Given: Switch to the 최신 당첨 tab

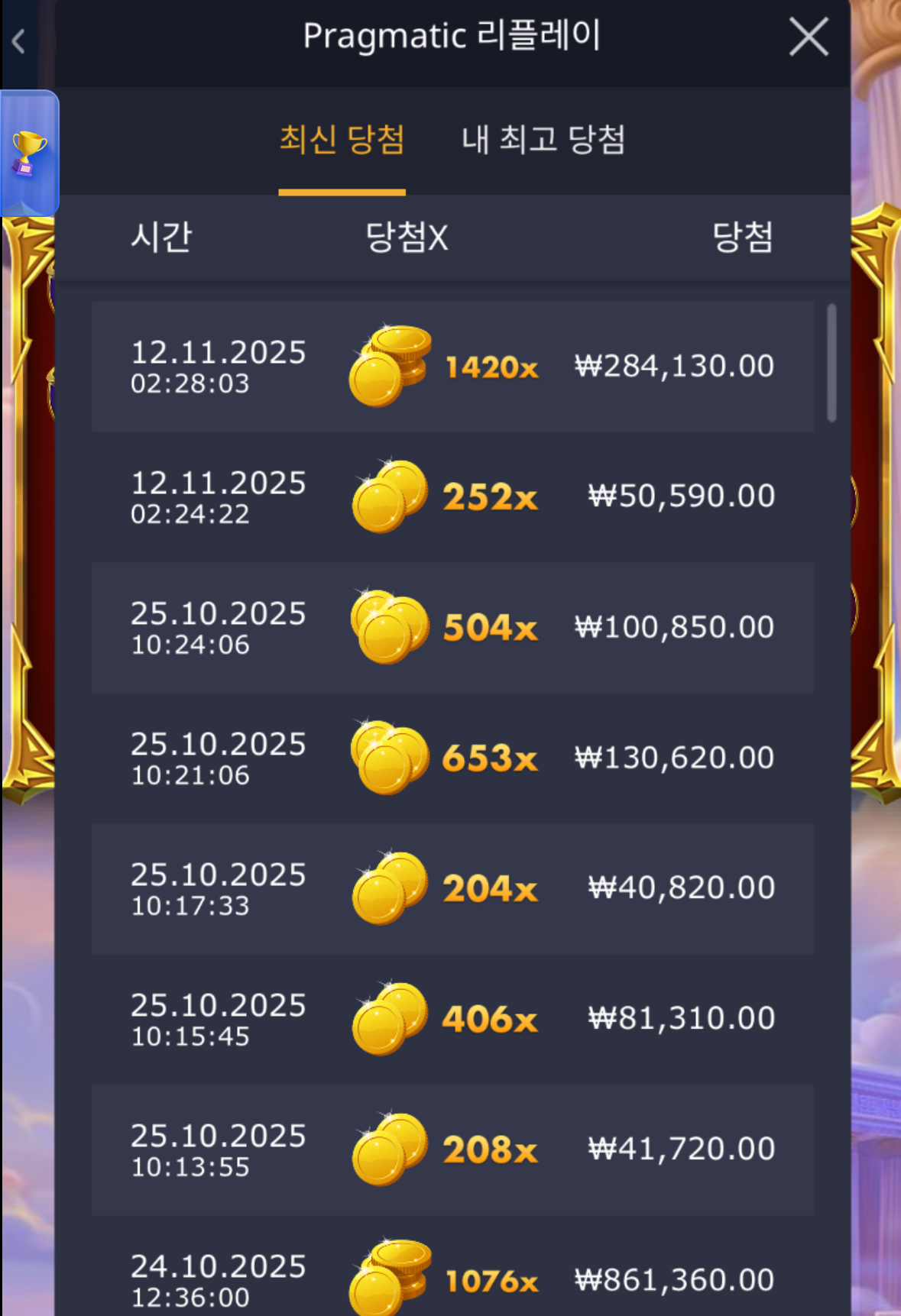Looking at the screenshot, I should (342, 140).
